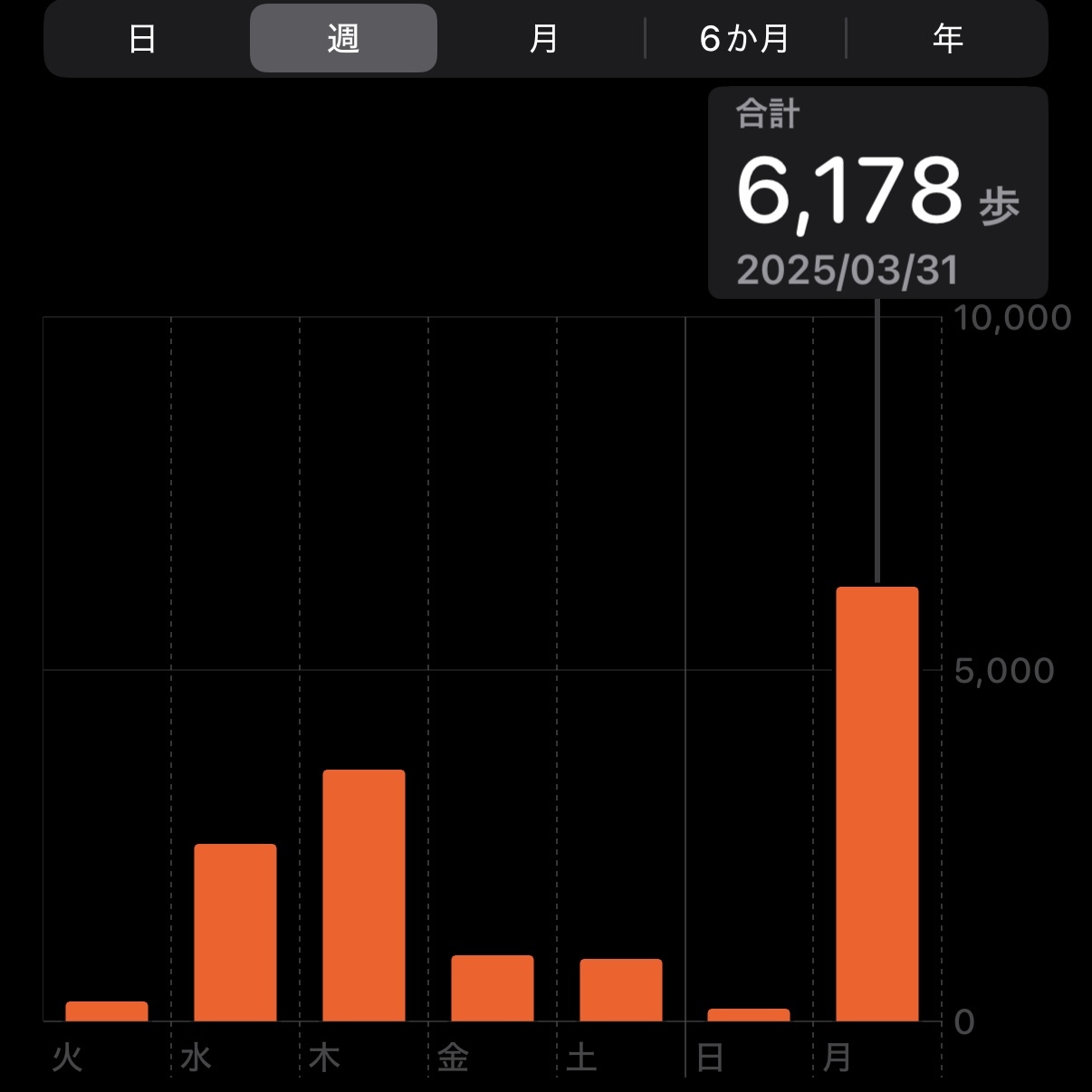Switch to the 日 (day) view

click(142, 39)
